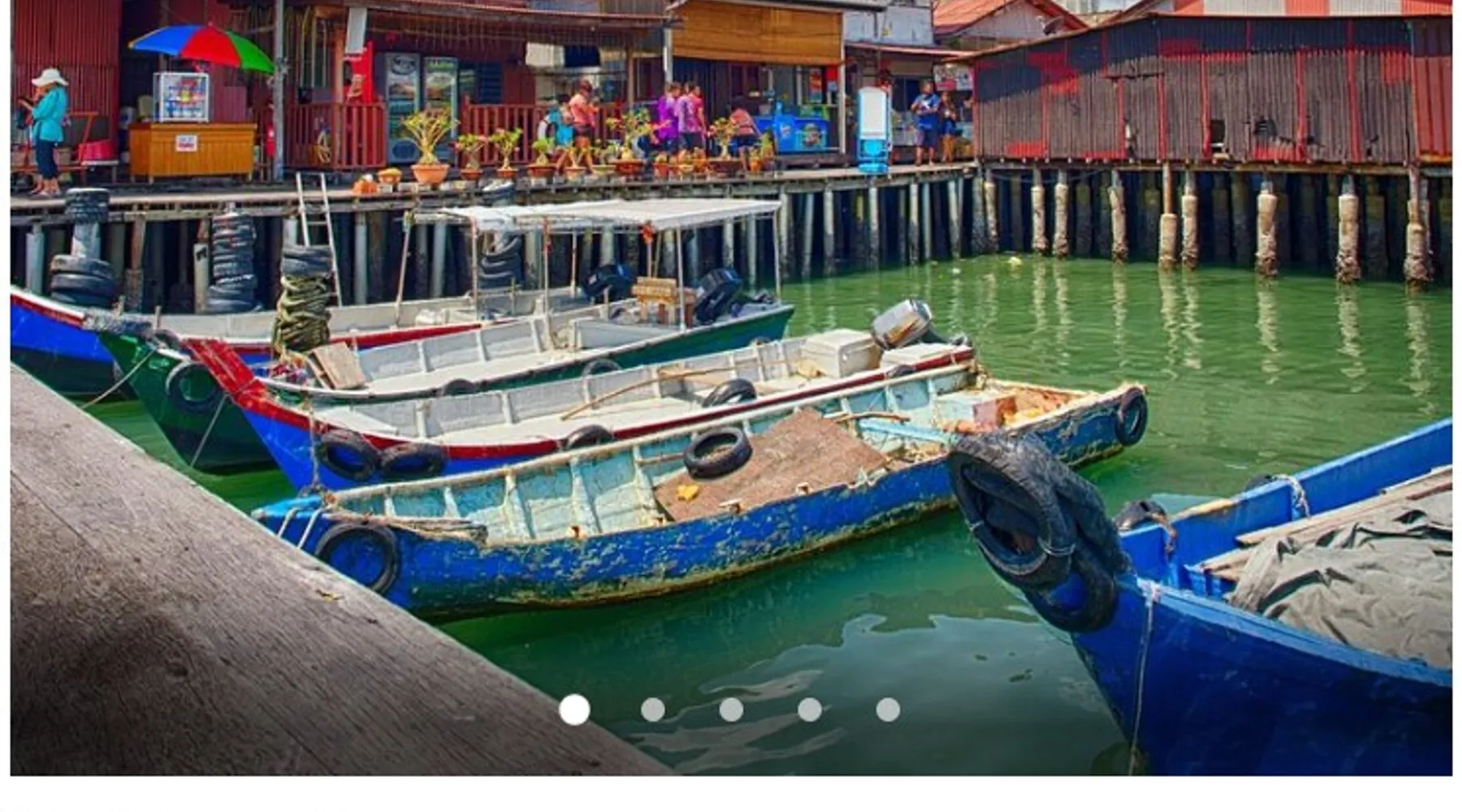
Task: Go to the third carousel page dot
Action: click(x=731, y=710)
